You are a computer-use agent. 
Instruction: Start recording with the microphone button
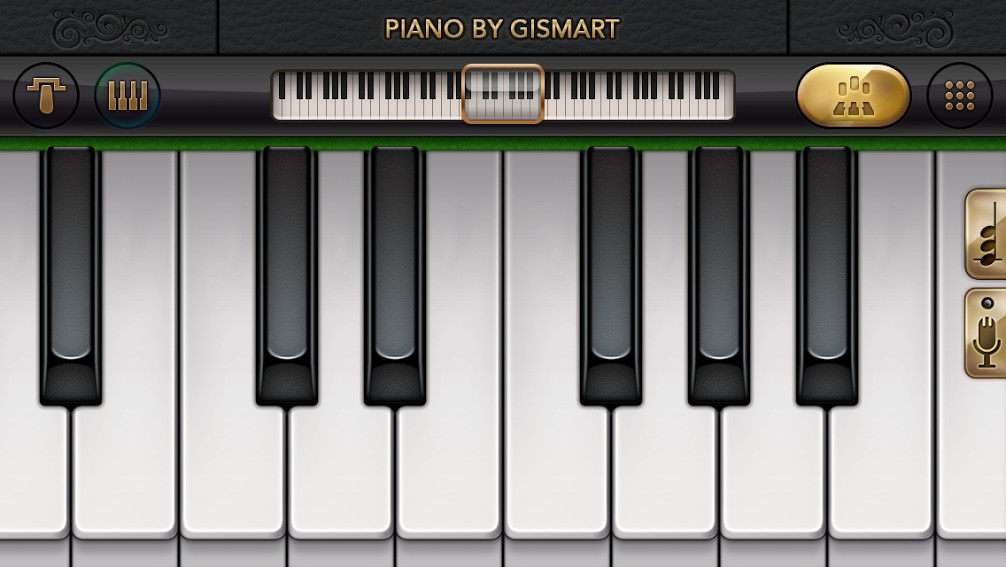tap(987, 333)
